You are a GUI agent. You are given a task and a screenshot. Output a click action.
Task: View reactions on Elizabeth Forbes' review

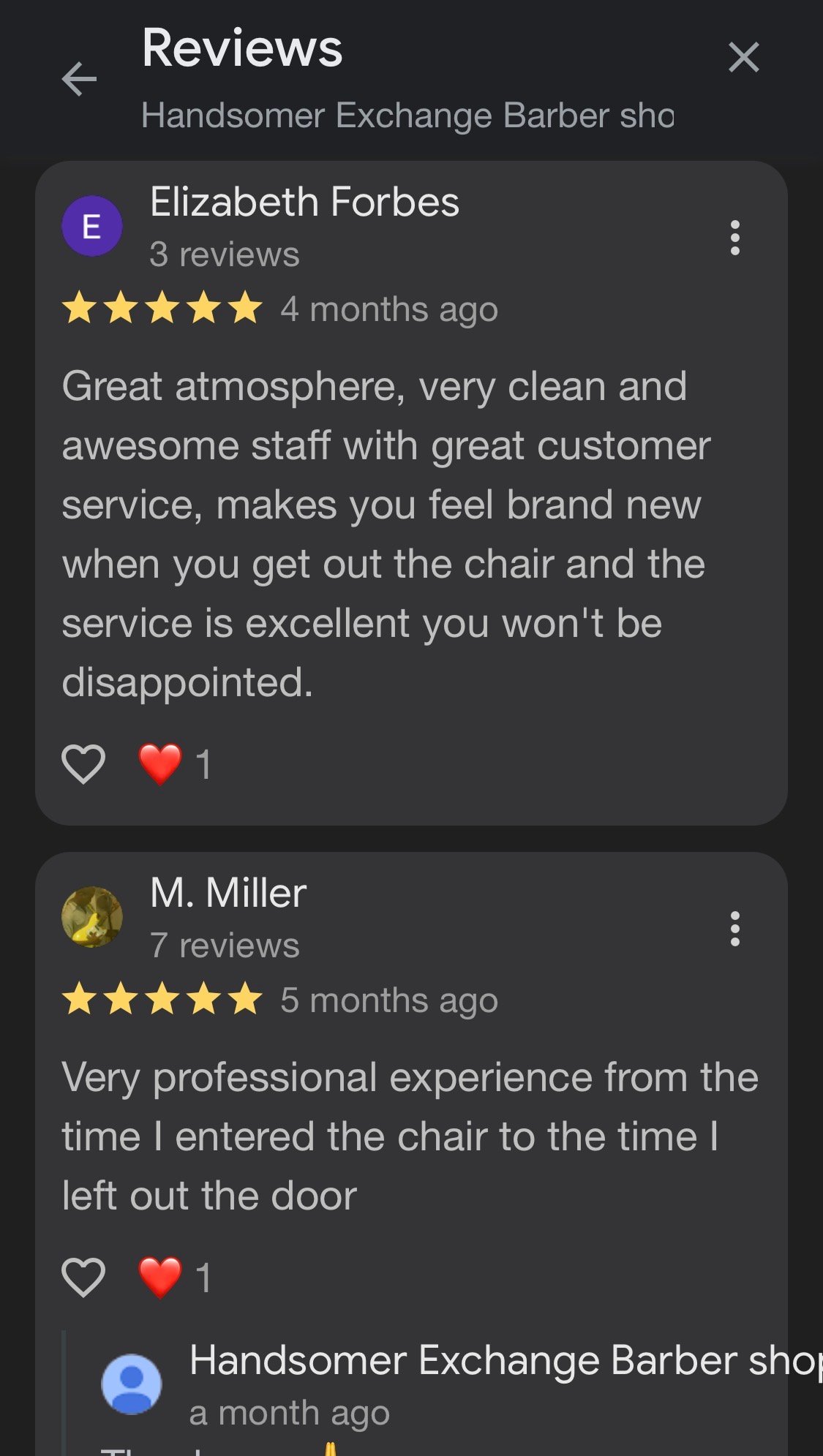(174, 764)
